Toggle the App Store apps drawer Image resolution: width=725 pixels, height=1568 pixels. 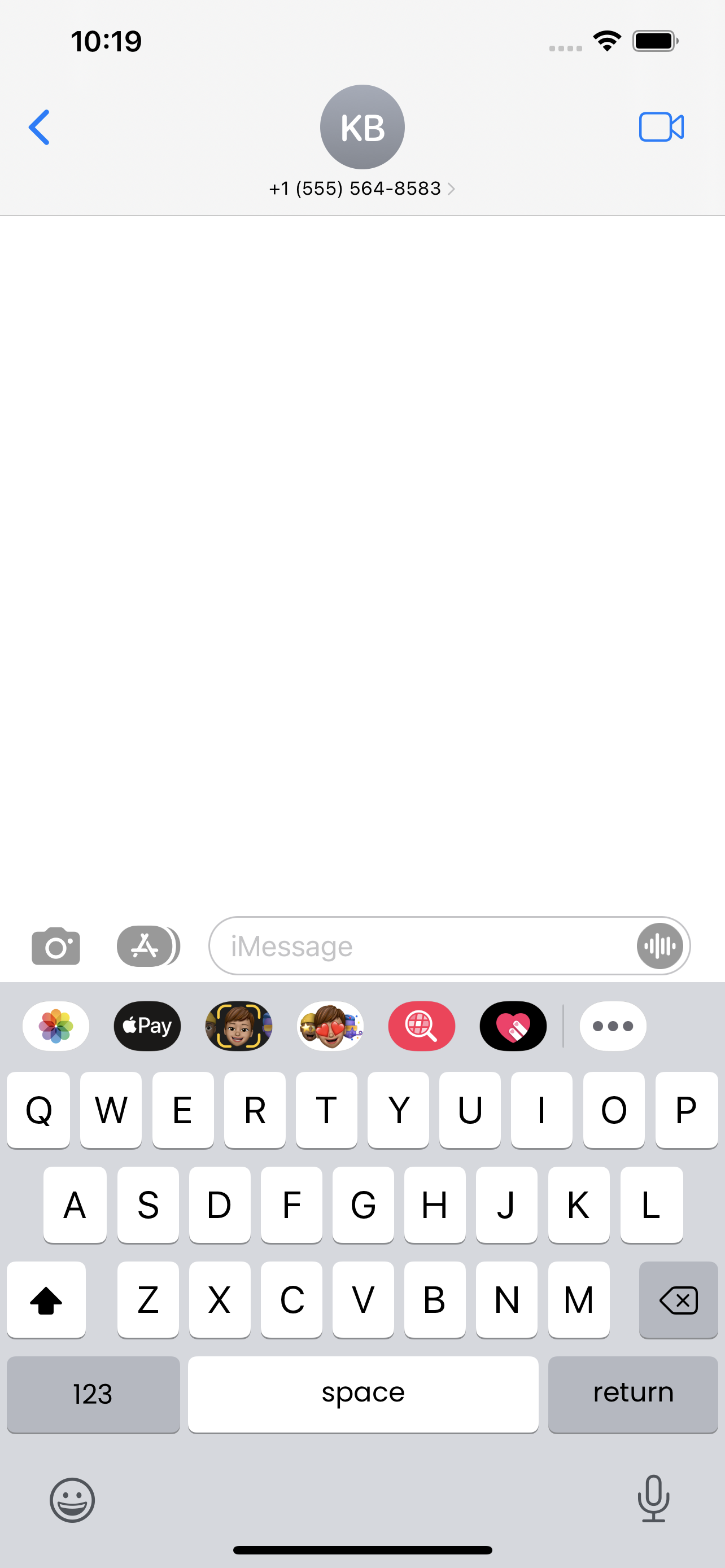coord(147,946)
